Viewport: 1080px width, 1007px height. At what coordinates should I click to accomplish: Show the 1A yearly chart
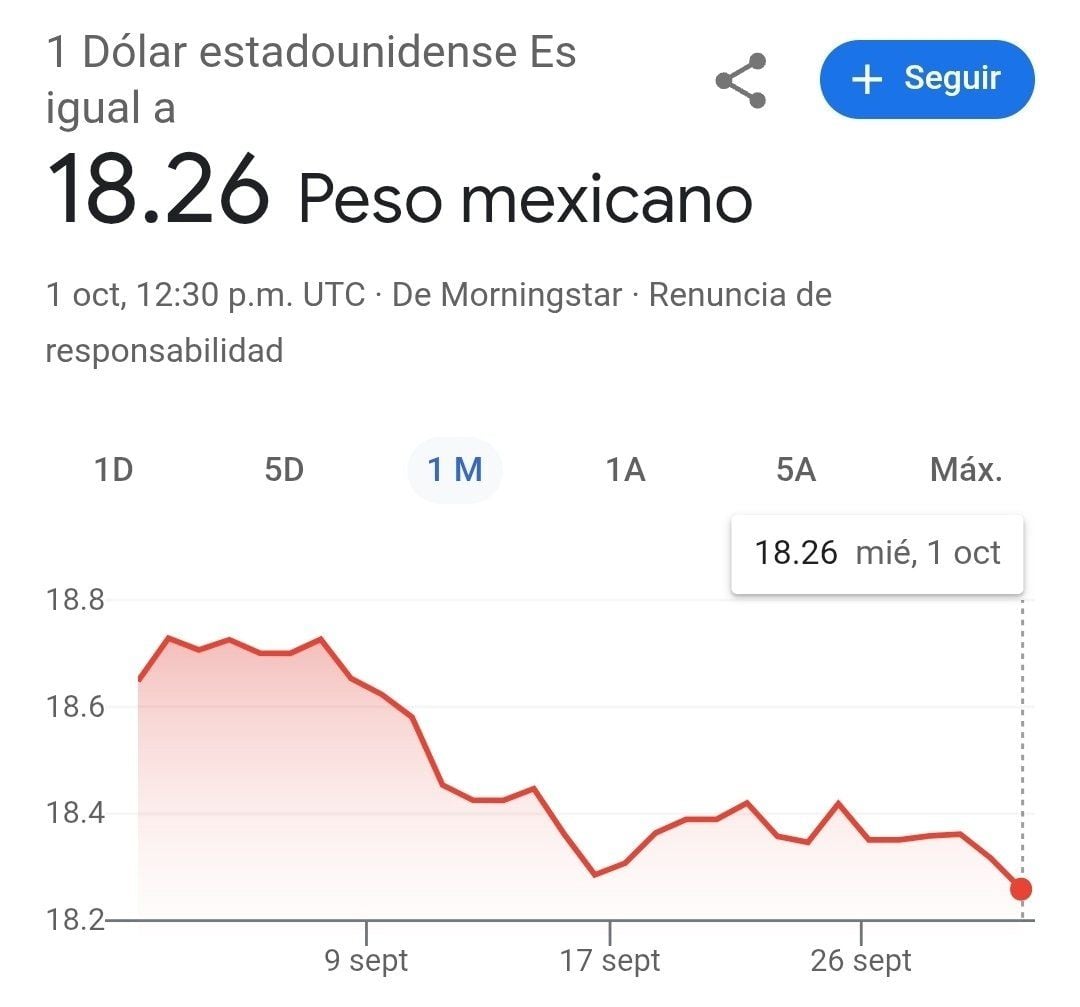tap(626, 469)
